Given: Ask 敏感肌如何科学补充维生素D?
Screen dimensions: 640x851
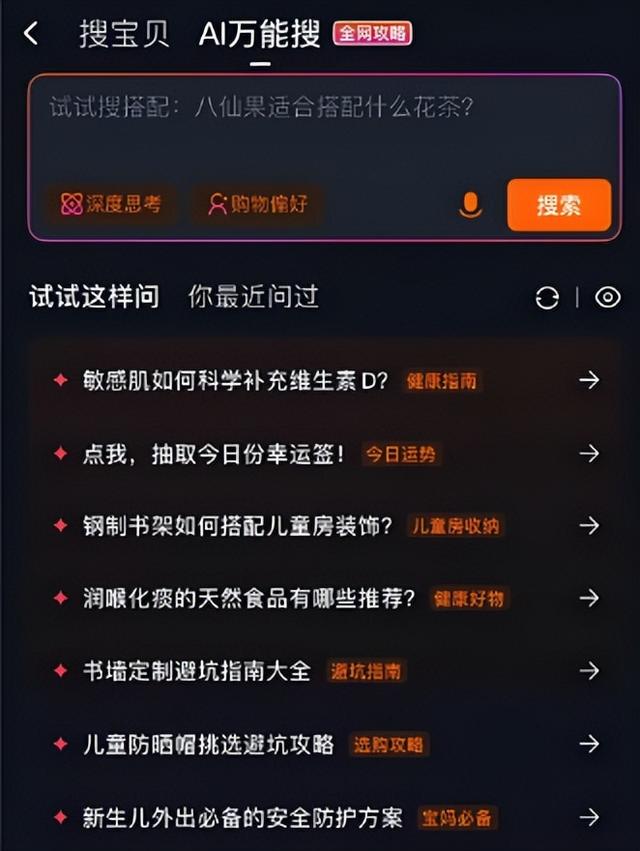Looking at the screenshot, I should 235,380.
